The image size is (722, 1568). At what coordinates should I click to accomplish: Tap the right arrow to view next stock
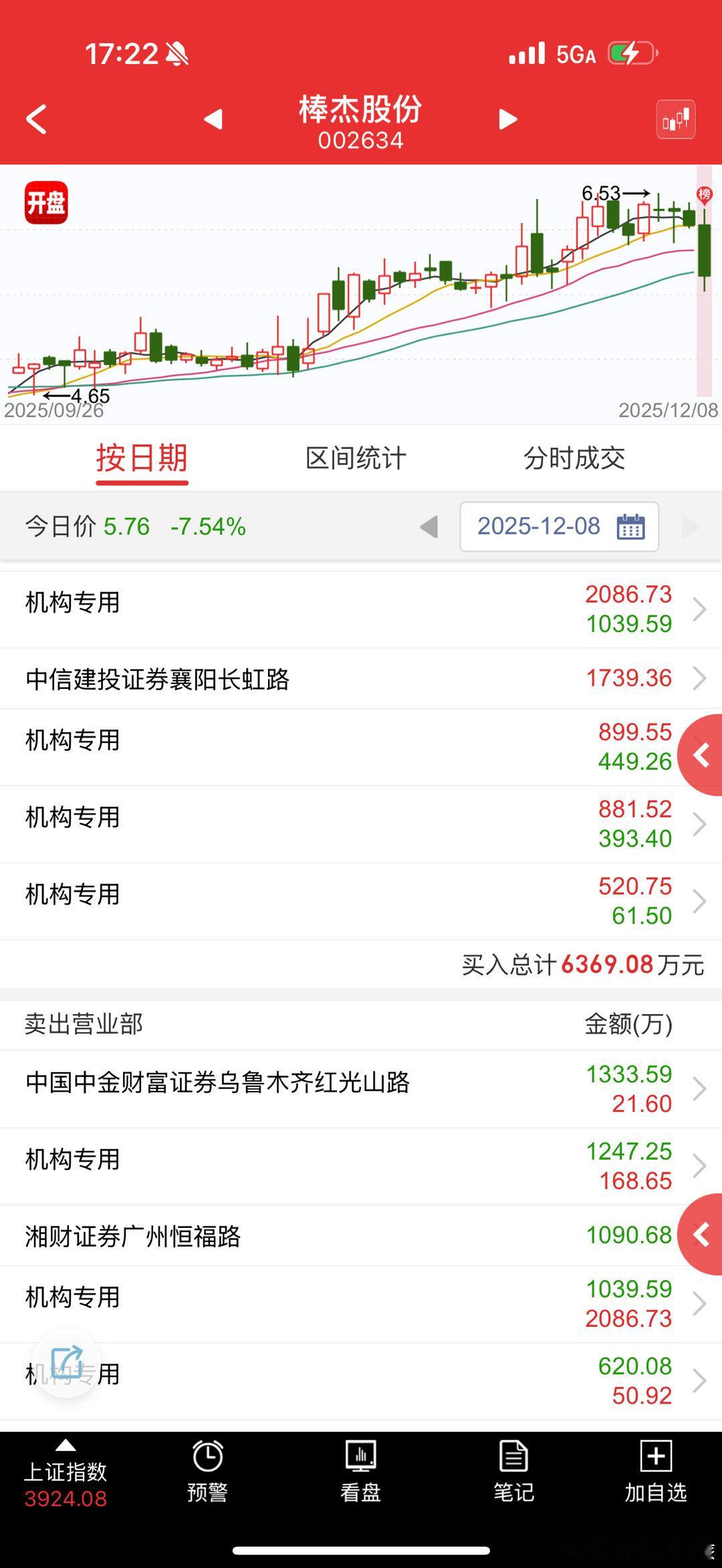[x=508, y=119]
